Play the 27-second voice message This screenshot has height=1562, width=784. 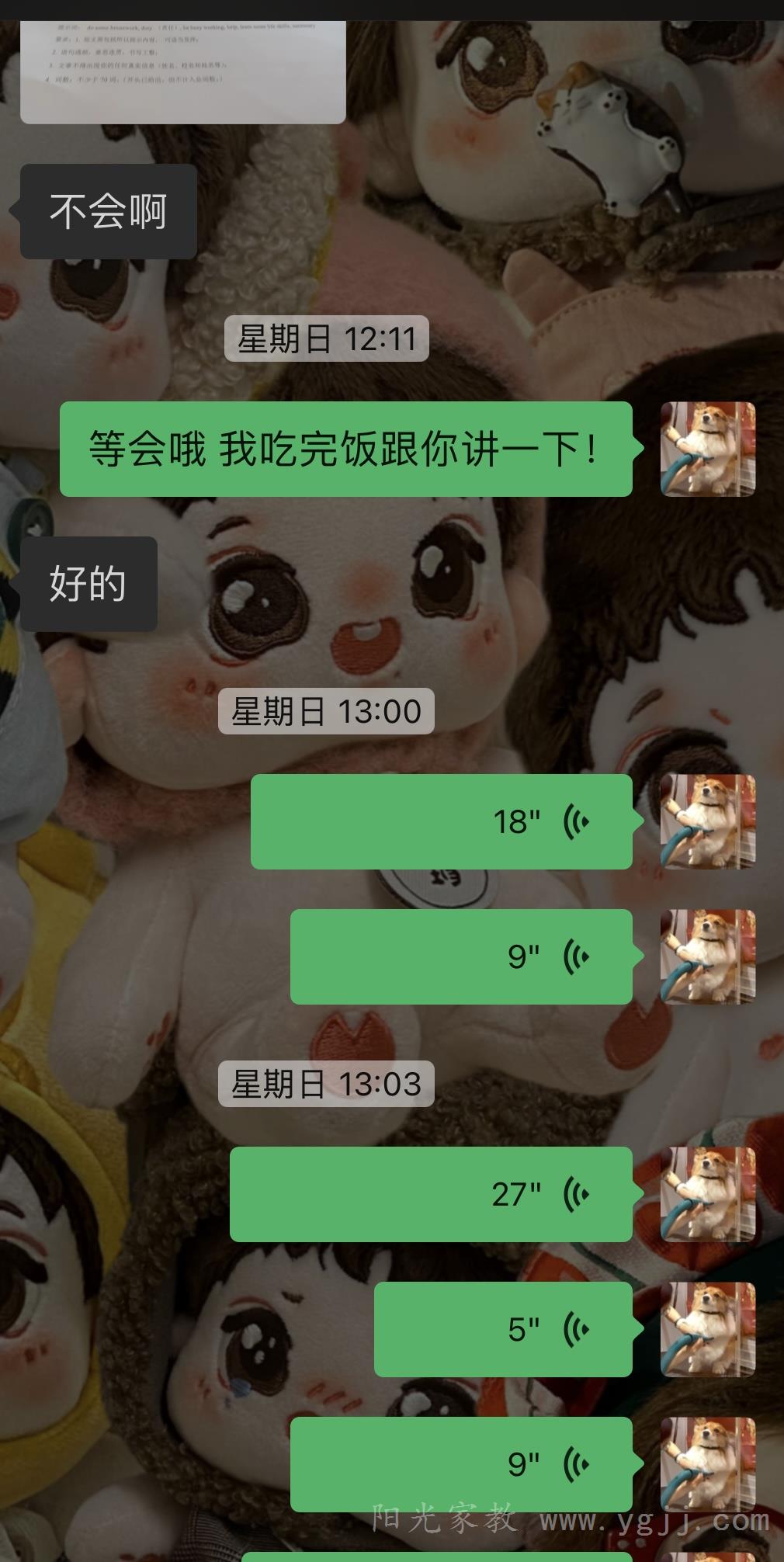(x=431, y=1194)
